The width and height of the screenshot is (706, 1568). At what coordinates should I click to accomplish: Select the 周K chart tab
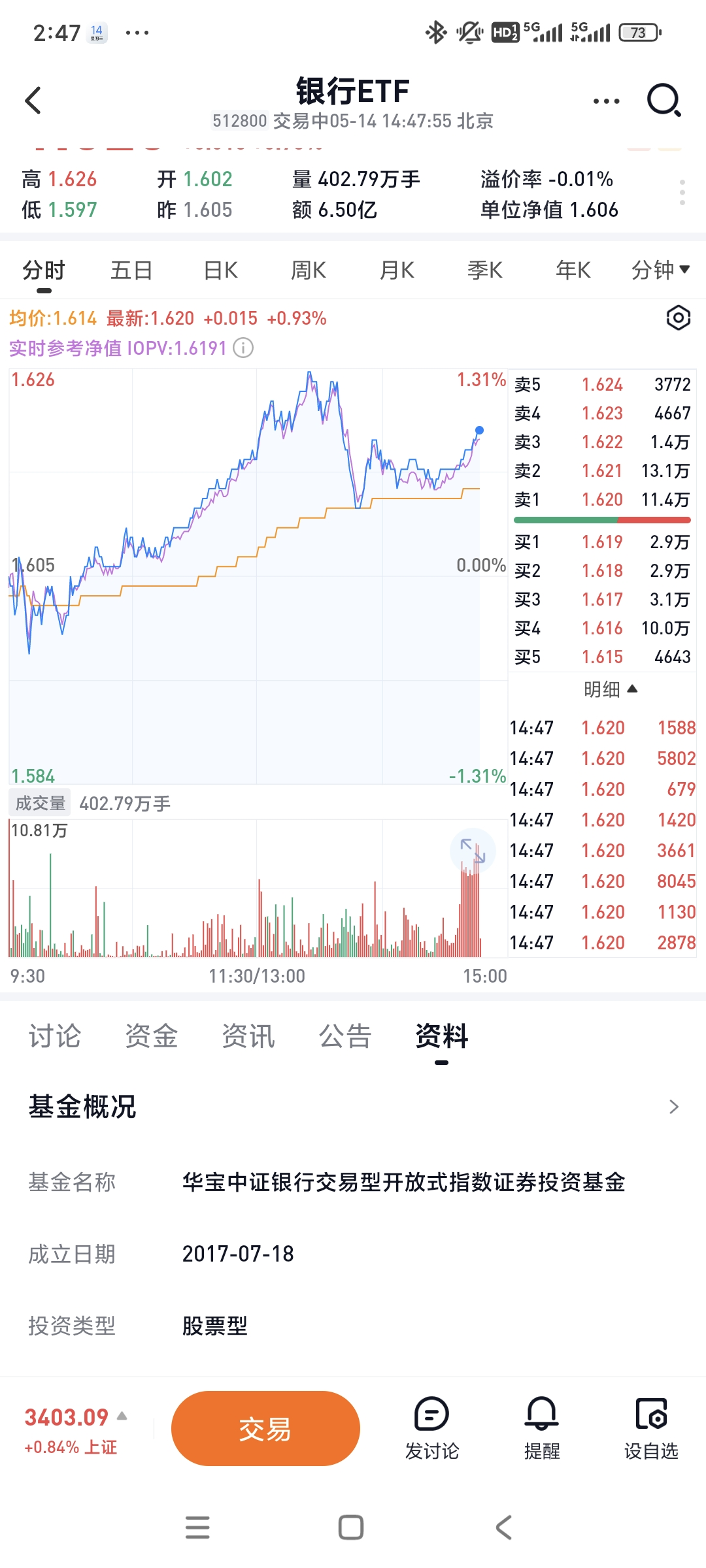308,270
